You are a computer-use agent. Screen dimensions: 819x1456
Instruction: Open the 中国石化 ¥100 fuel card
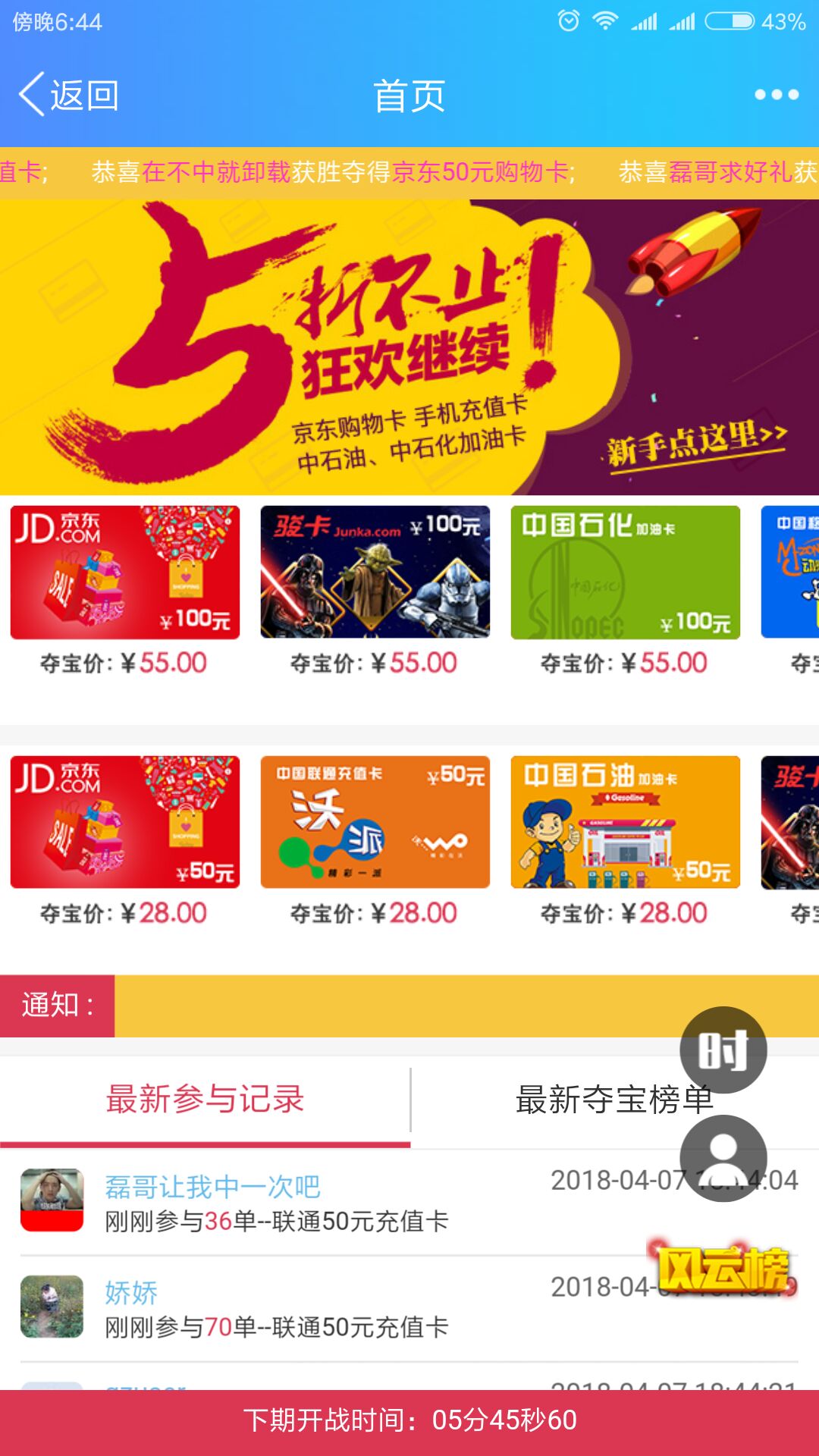click(x=625, y=573)
